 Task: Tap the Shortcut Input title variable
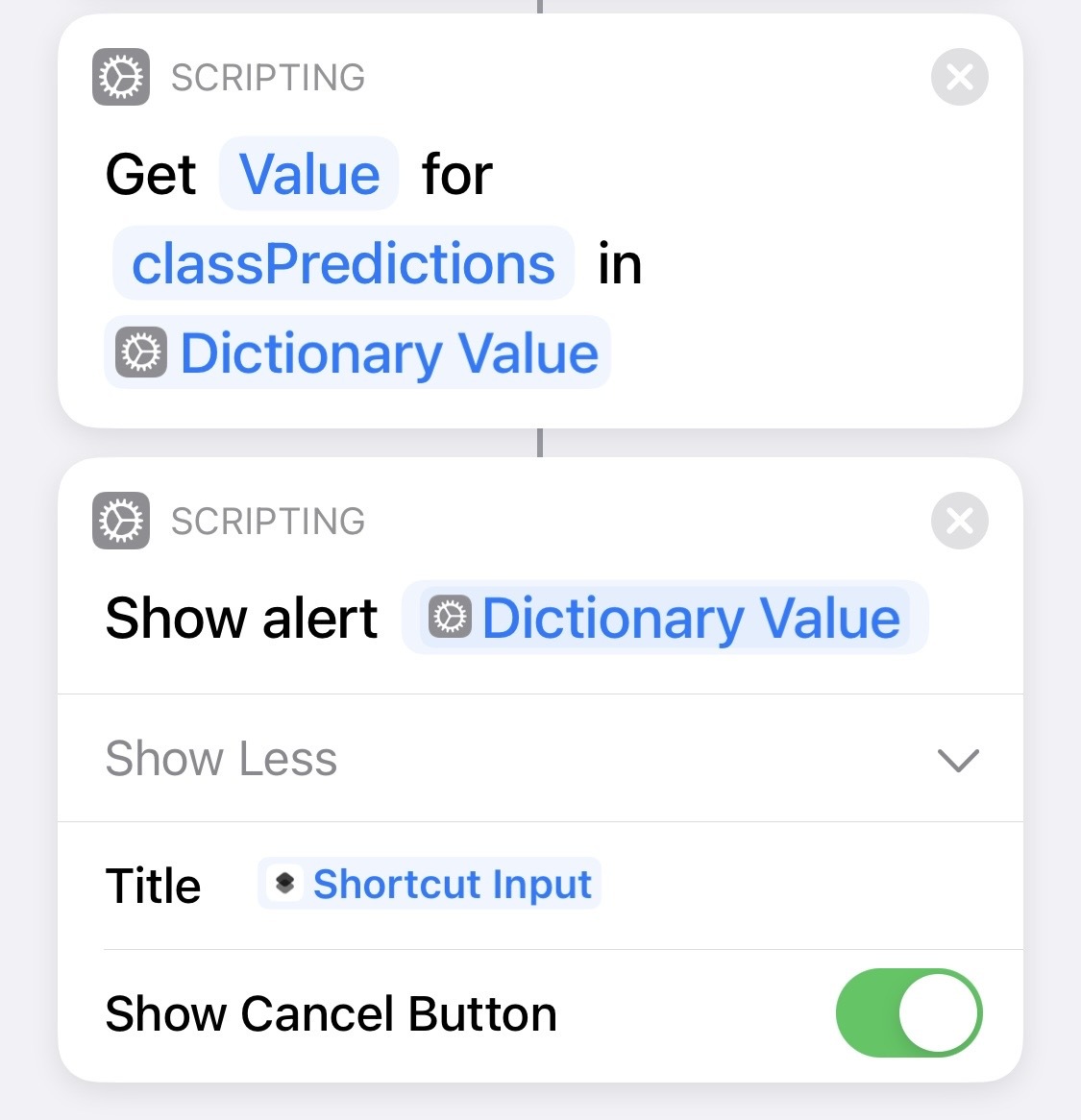click(x=430, y=884)
